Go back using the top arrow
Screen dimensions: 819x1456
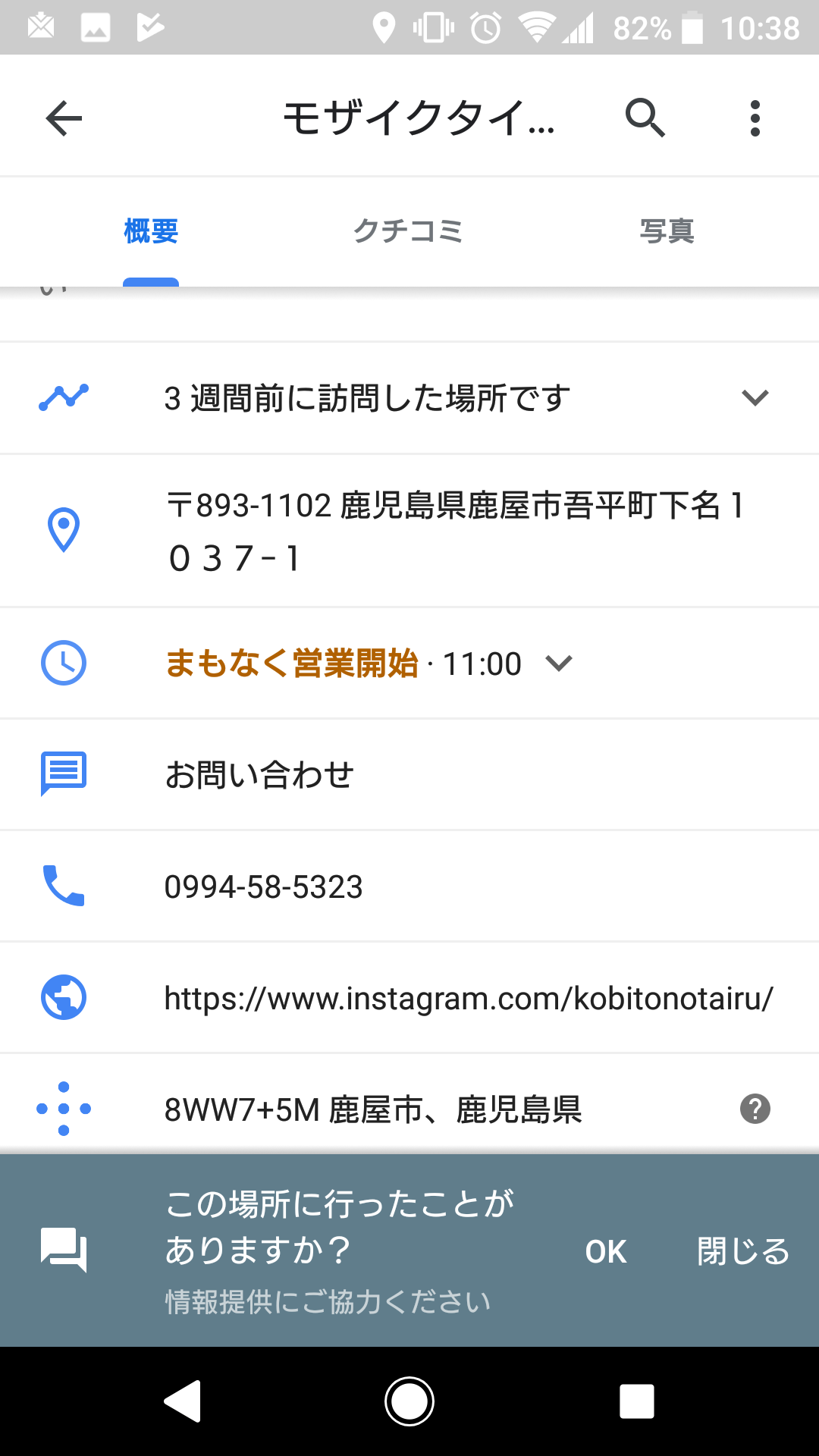tap(64, 118)
